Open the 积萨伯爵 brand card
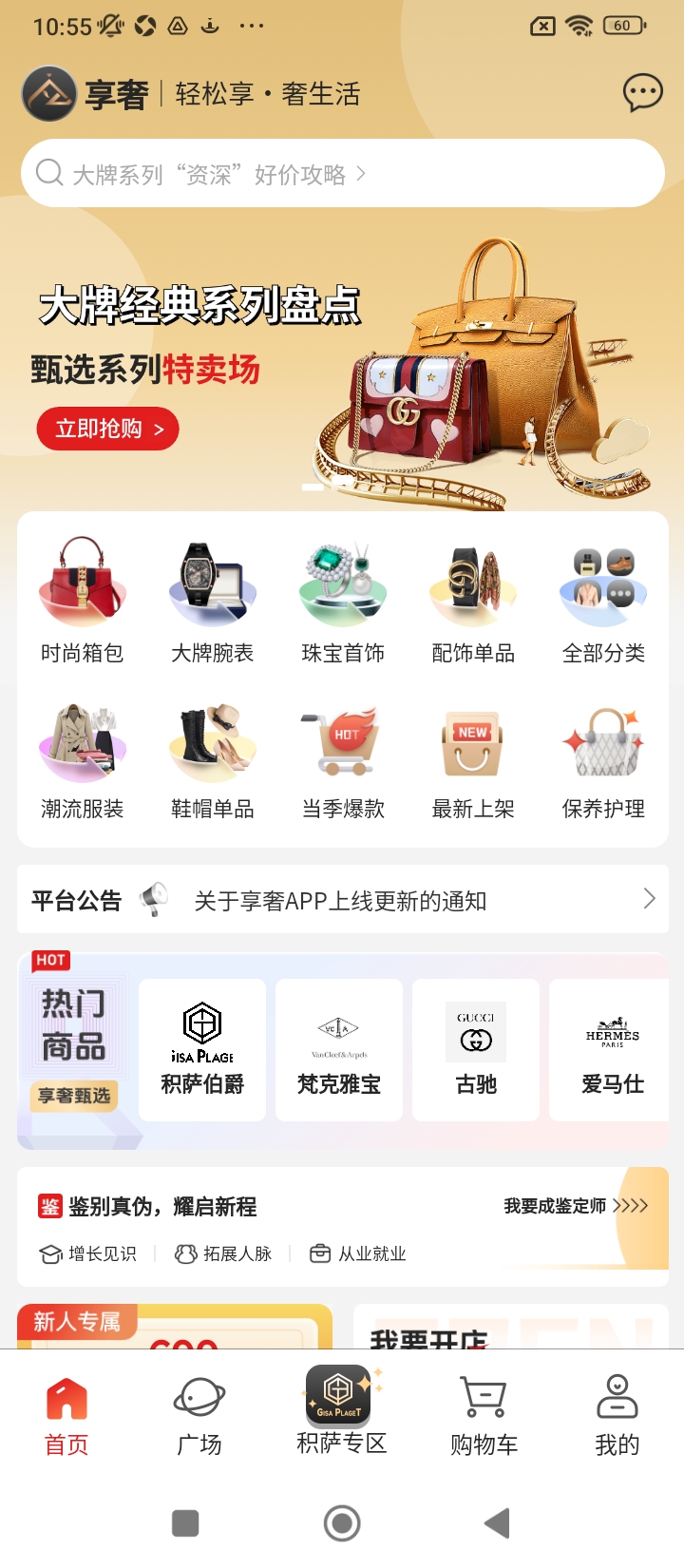 (x=202, y=1050)
